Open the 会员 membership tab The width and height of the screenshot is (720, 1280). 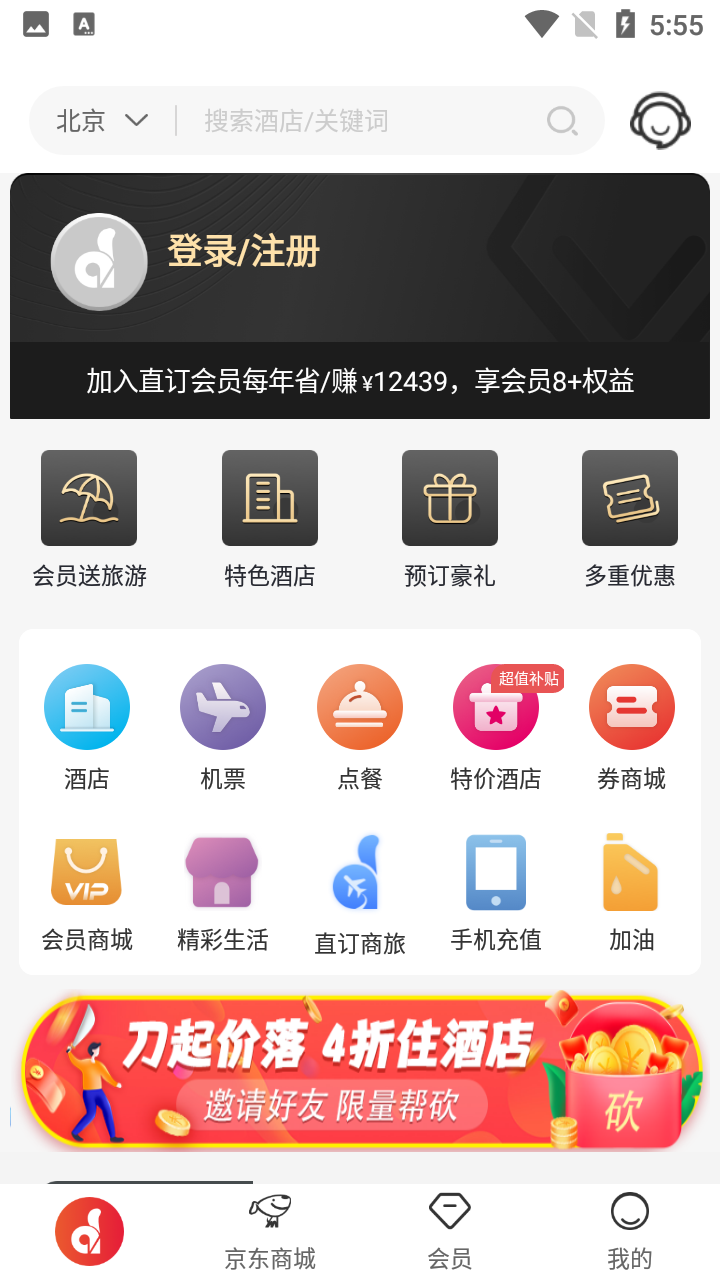pyautogui.click(x=450, y=1230)
